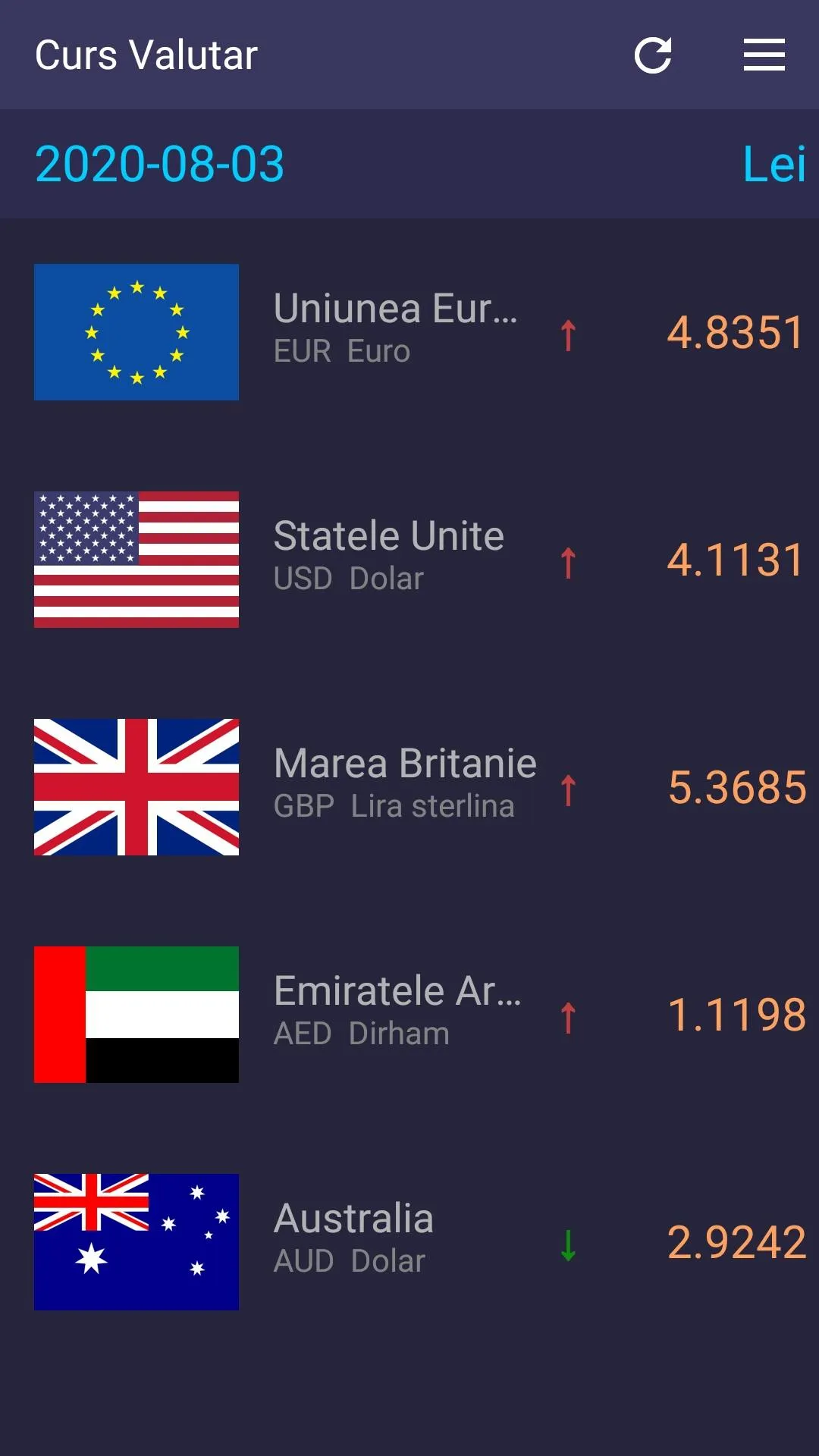Tap the Lei currency label
The width and height of the screenshot is (819, 1456).
click(x=773, y=164)
